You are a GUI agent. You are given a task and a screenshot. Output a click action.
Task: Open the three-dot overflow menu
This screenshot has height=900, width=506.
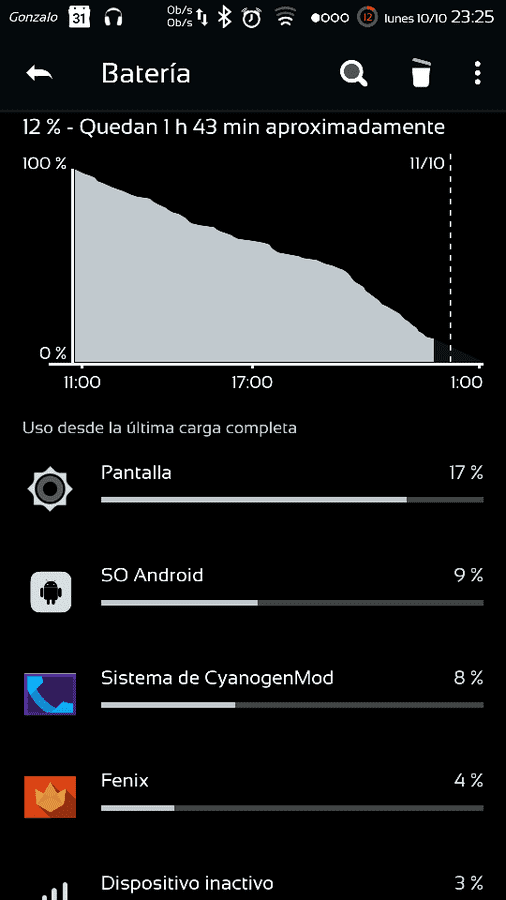pyautogui.click(x=477, y=73)
